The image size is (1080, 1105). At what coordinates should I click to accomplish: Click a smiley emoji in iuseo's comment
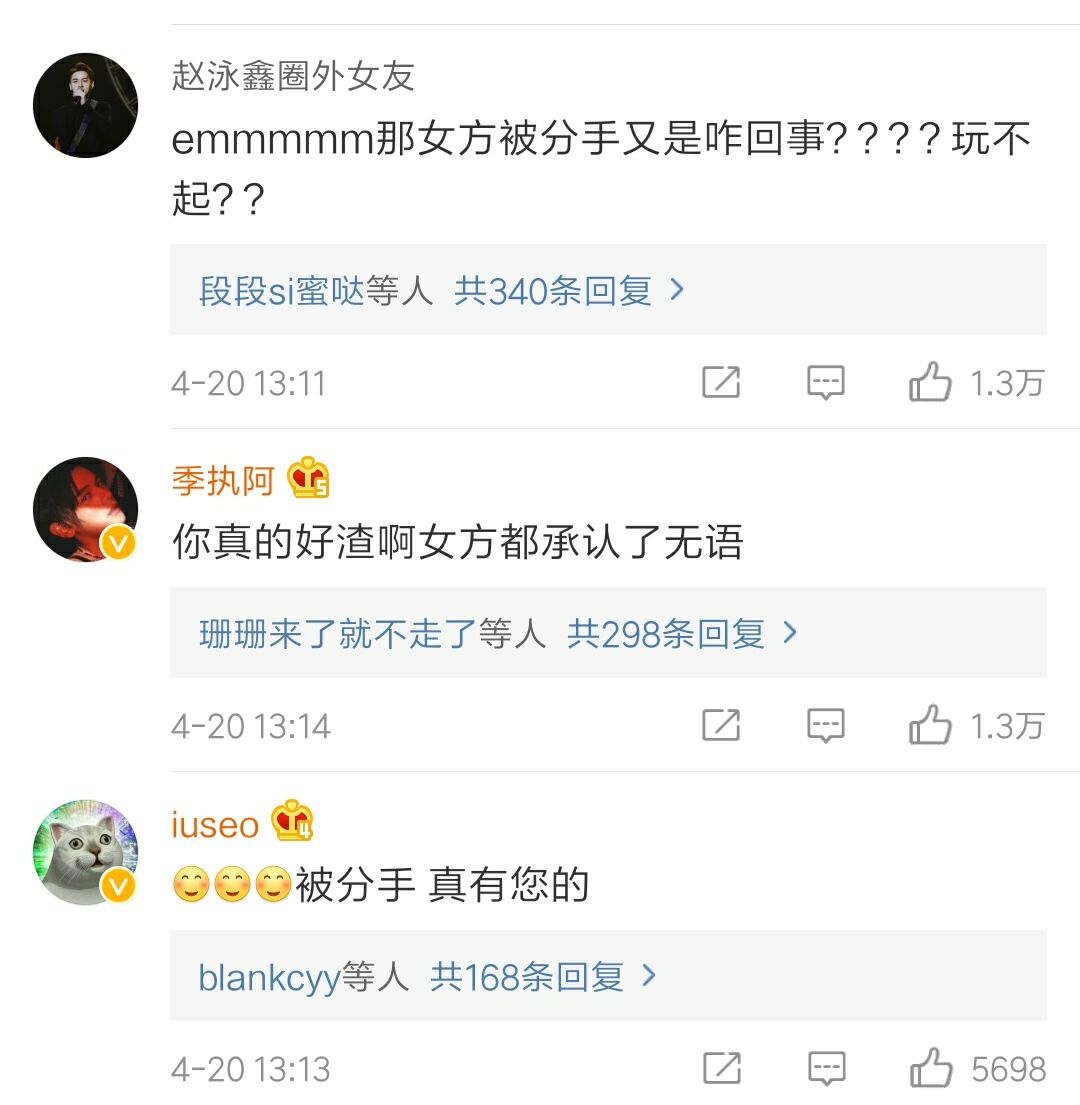click(x=192, y=884)
